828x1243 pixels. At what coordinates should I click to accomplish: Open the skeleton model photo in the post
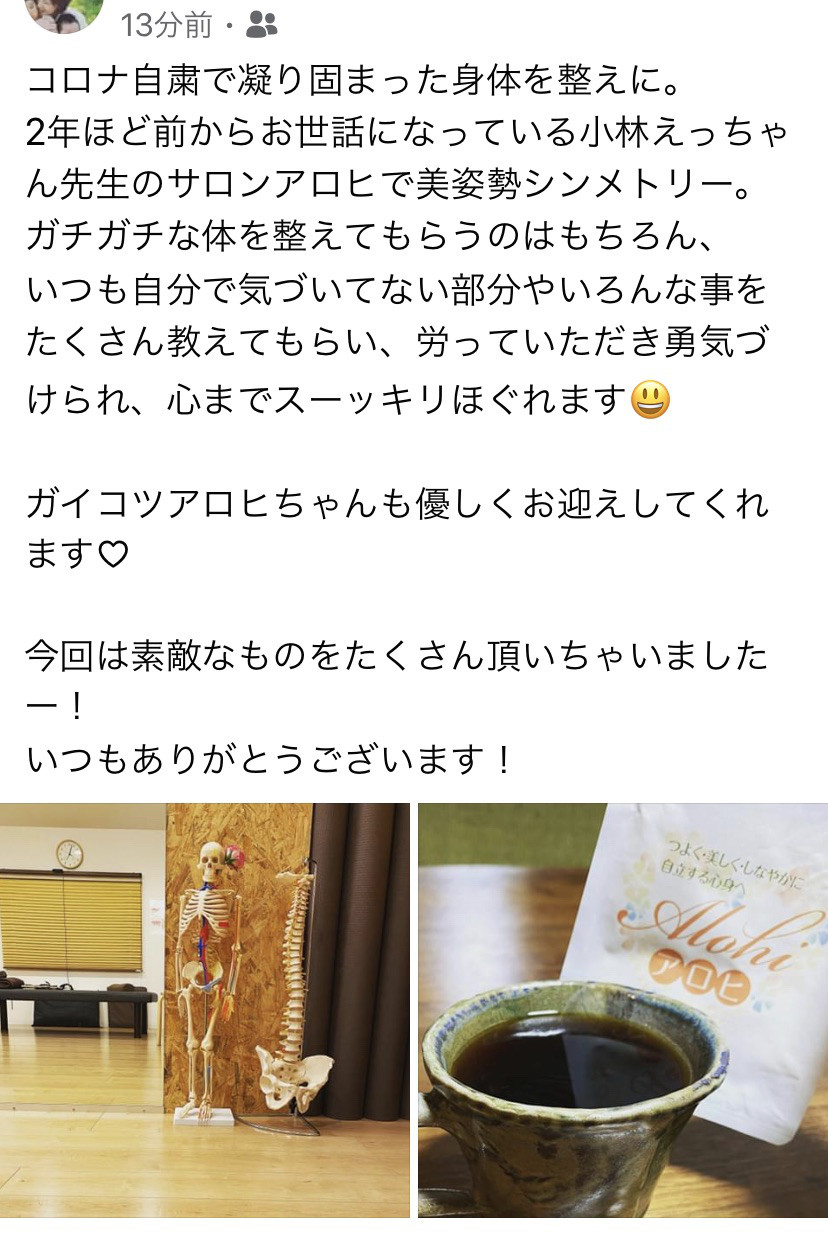(x=205, y=1010)
